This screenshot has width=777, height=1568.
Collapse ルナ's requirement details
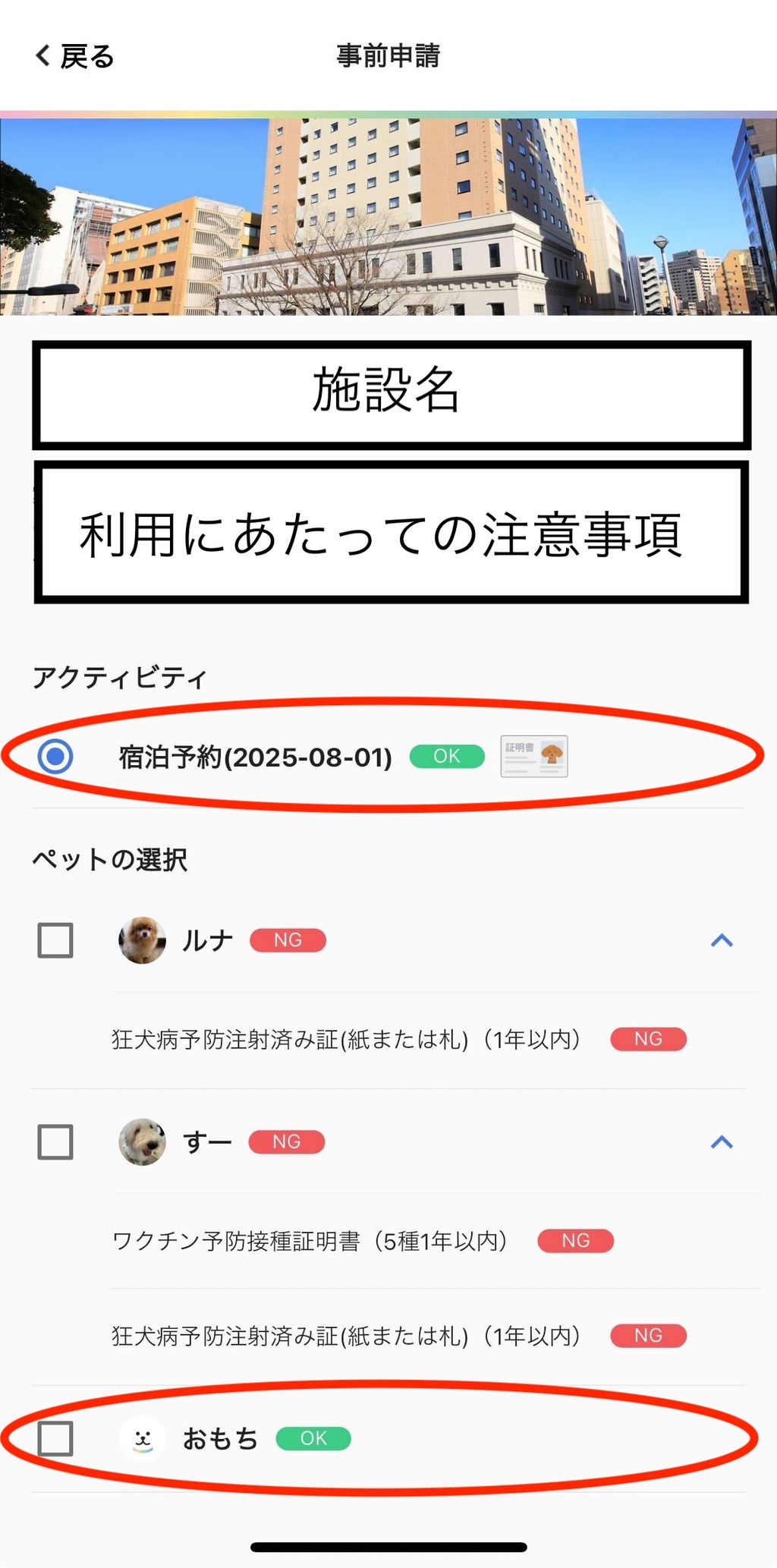point(722,941)
